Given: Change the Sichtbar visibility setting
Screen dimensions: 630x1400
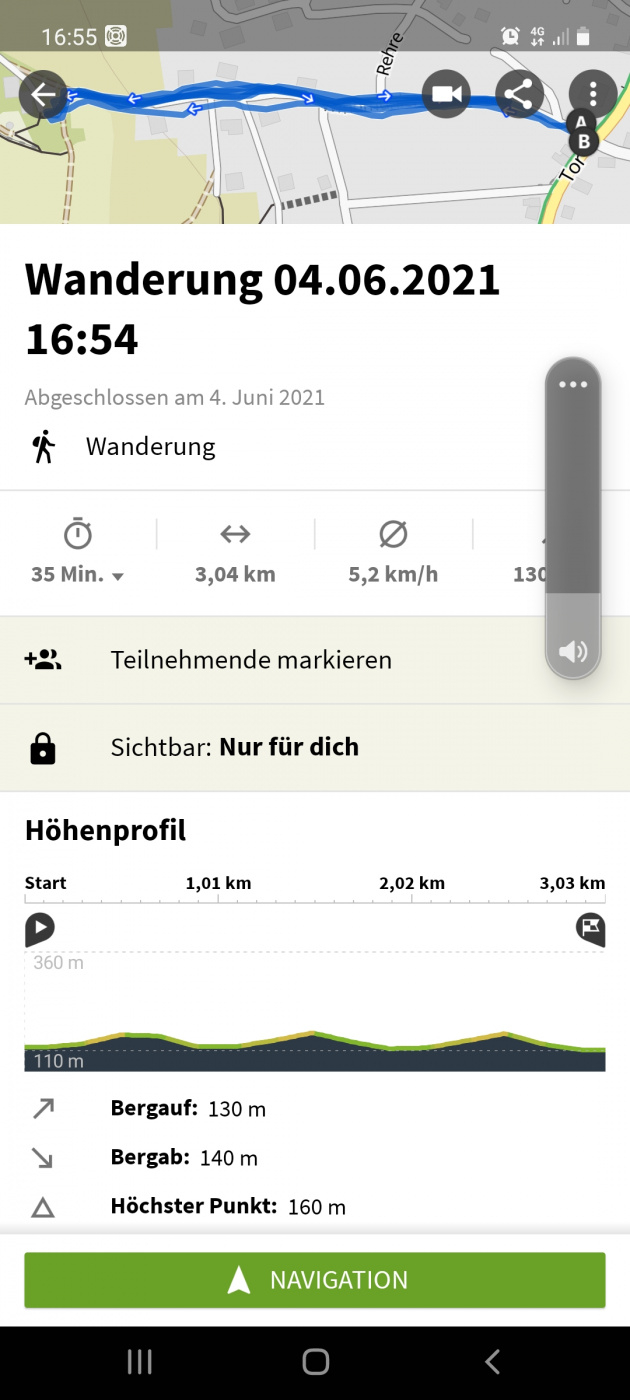Looking at the screenshot, I should coord(288,747).
